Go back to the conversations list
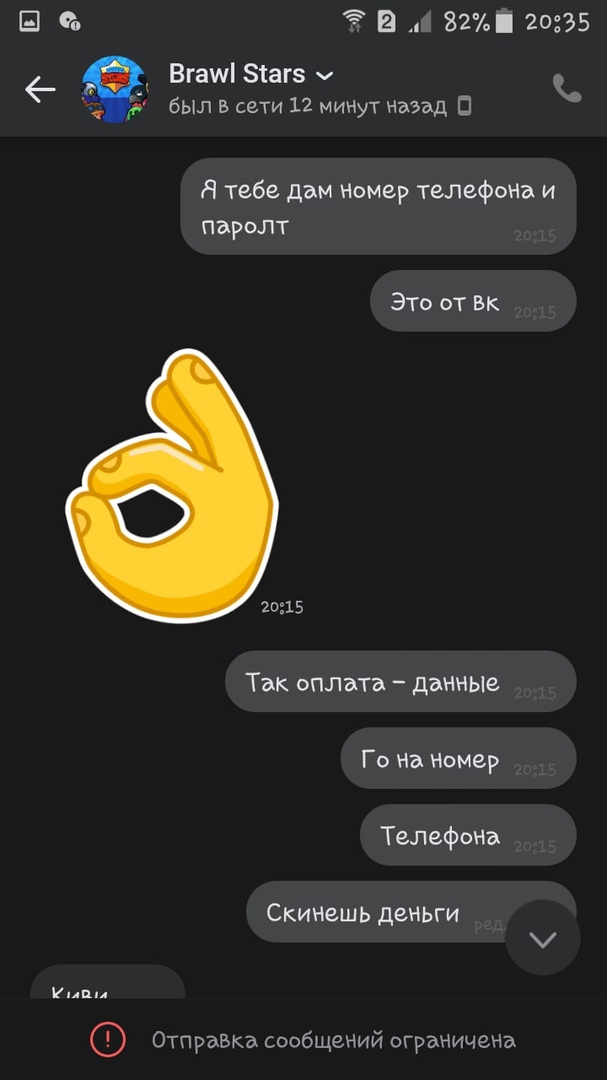The image size is (607, 1080). (x=40, y=90)
